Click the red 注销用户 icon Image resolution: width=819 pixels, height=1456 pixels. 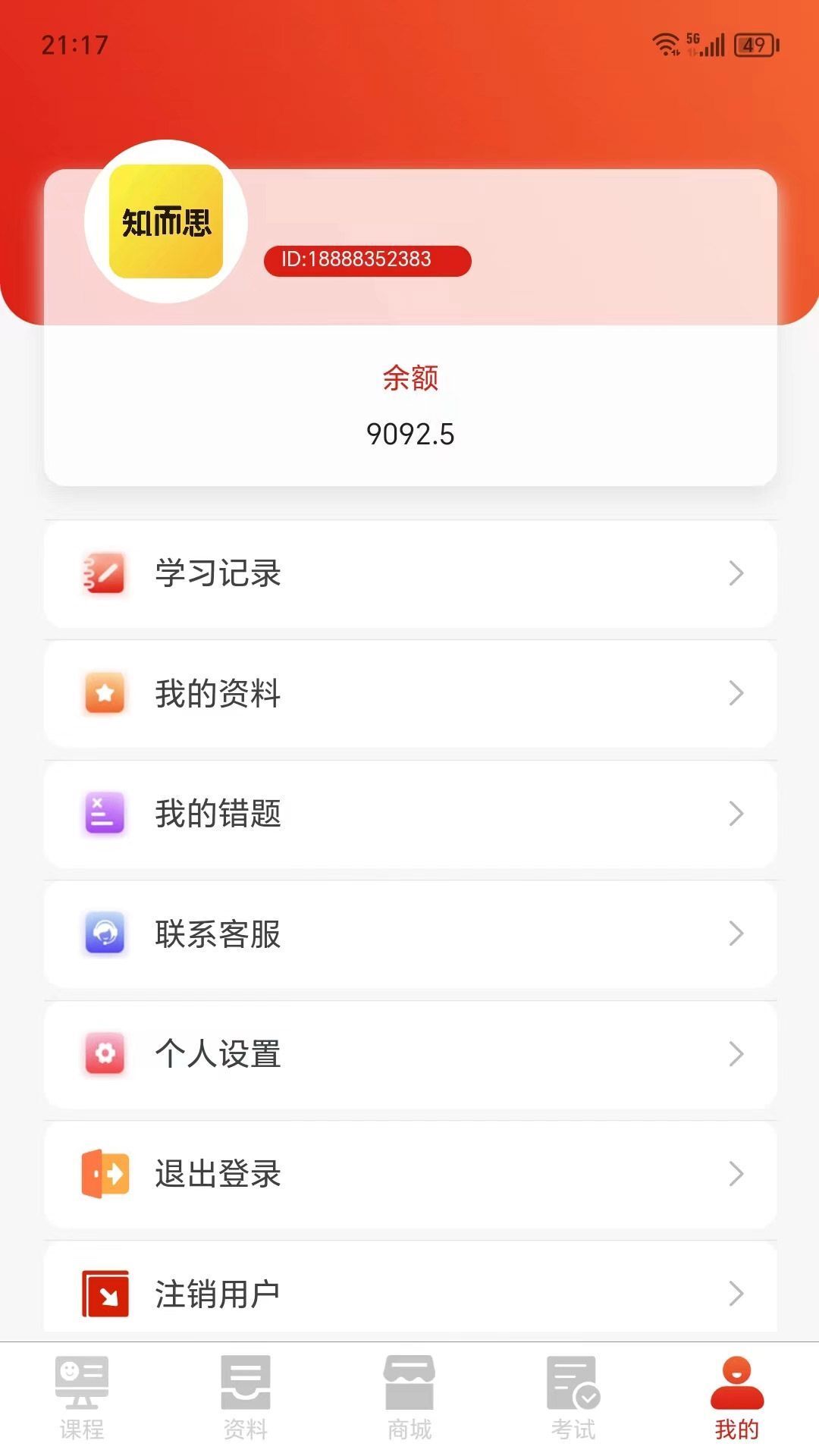(x=103, y=1293)
